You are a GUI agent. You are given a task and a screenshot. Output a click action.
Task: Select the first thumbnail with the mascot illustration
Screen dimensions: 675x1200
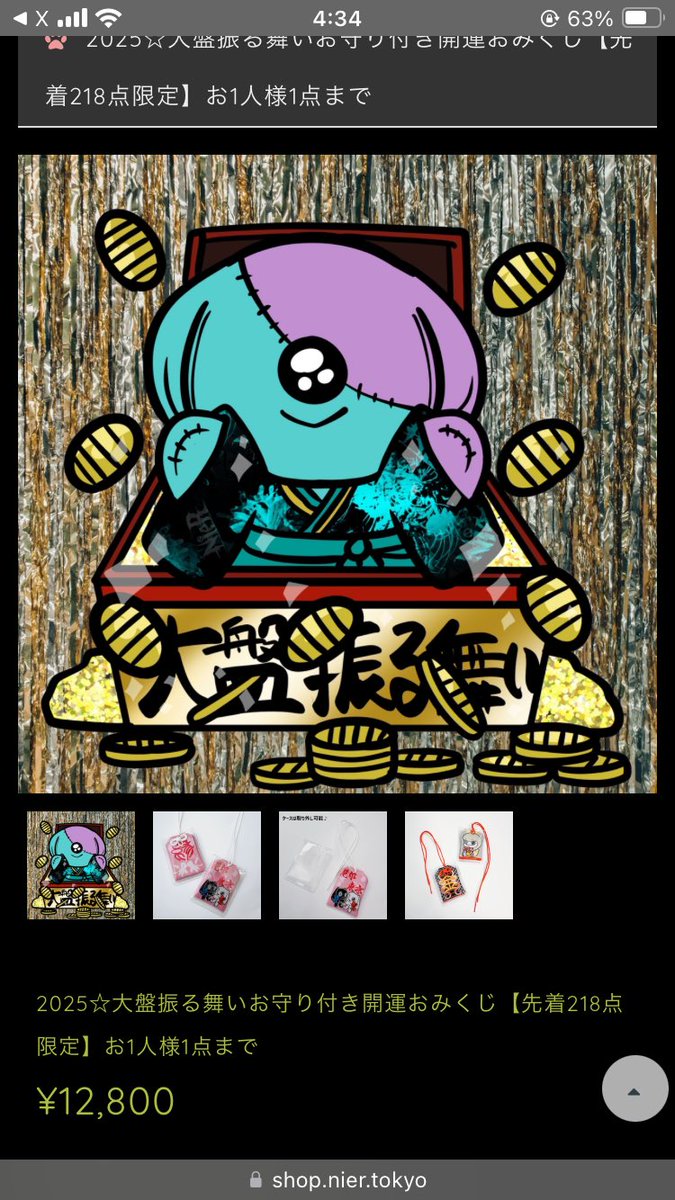pyautogui.click(x=81, y=865)
